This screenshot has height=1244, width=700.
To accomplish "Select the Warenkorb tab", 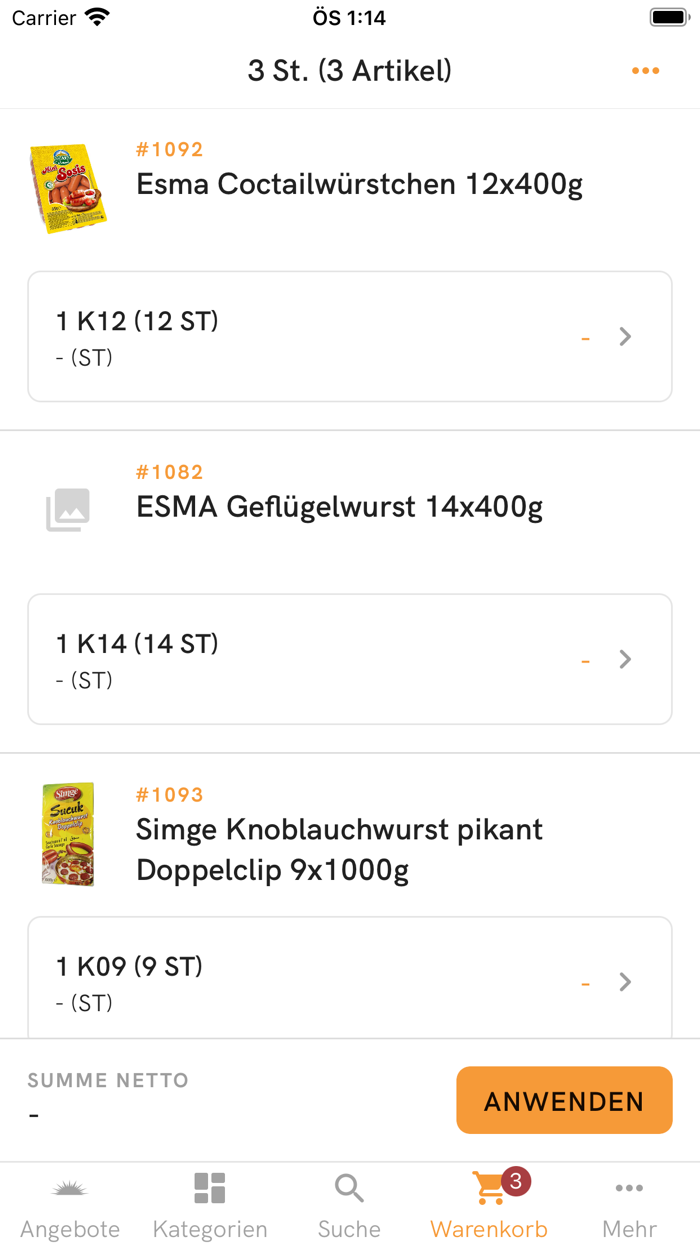I will pyautogui.click(x=489, y=1206).
